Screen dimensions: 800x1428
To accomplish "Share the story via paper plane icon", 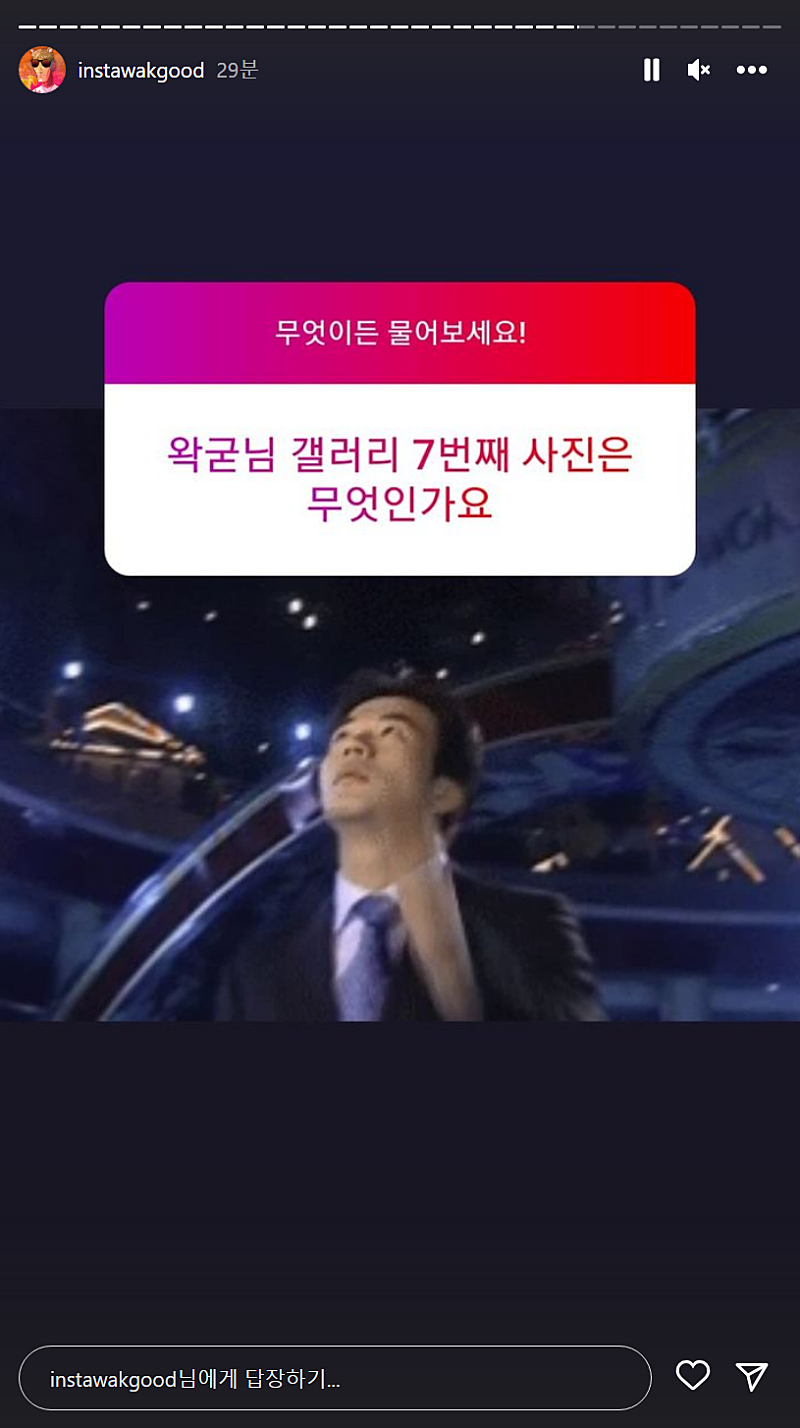I will pos(752,1376).
